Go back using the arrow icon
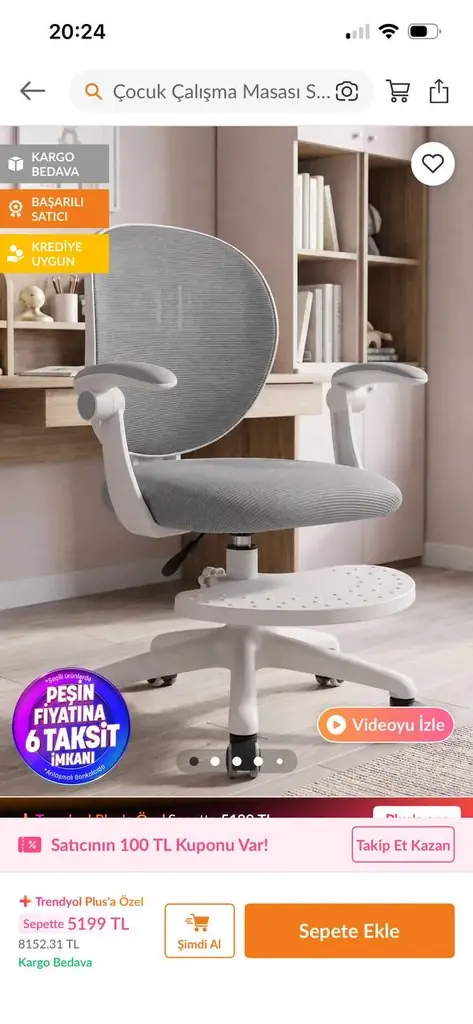 point(32,91)
